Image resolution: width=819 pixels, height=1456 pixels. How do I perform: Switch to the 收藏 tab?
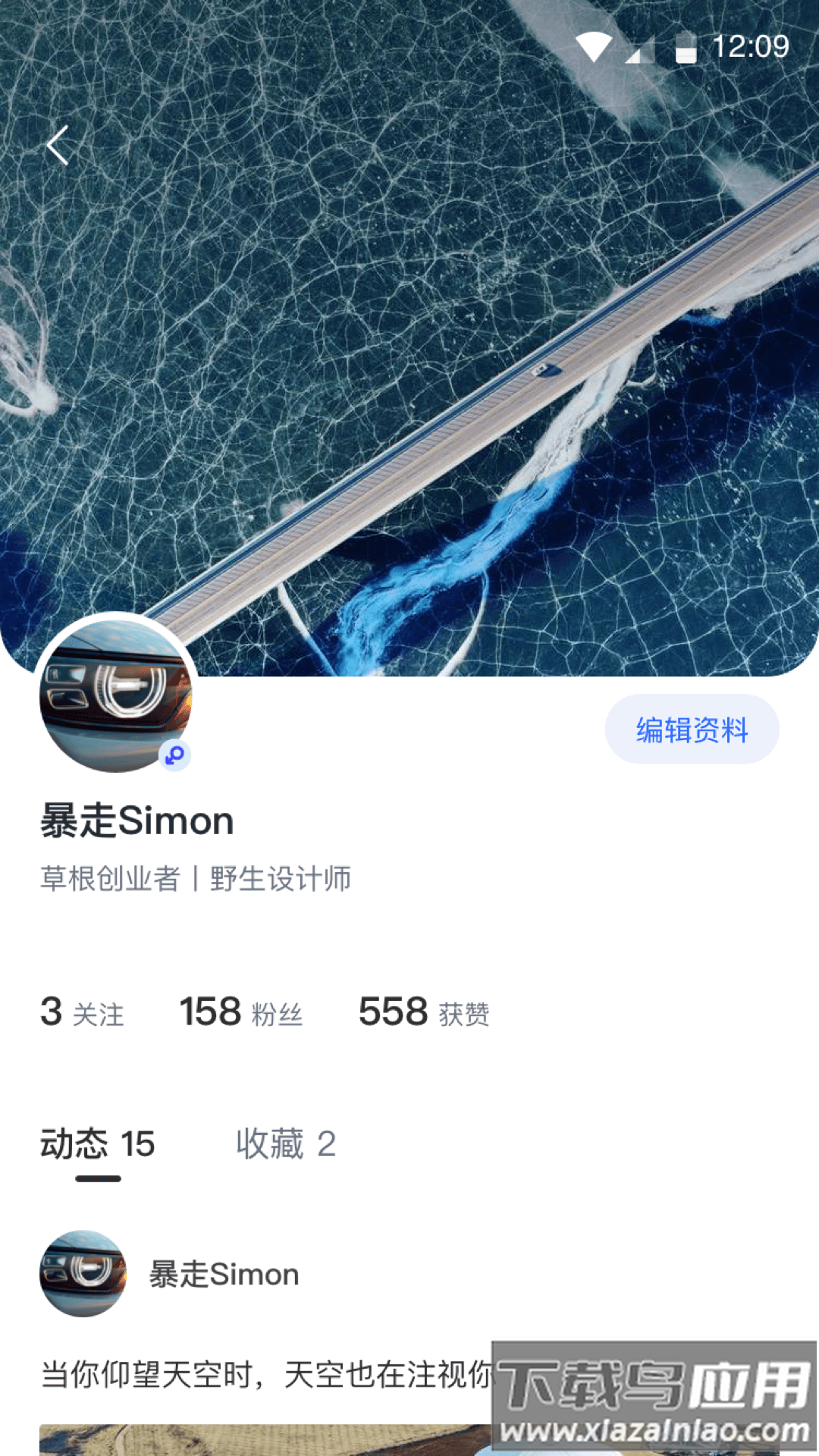285,1144
